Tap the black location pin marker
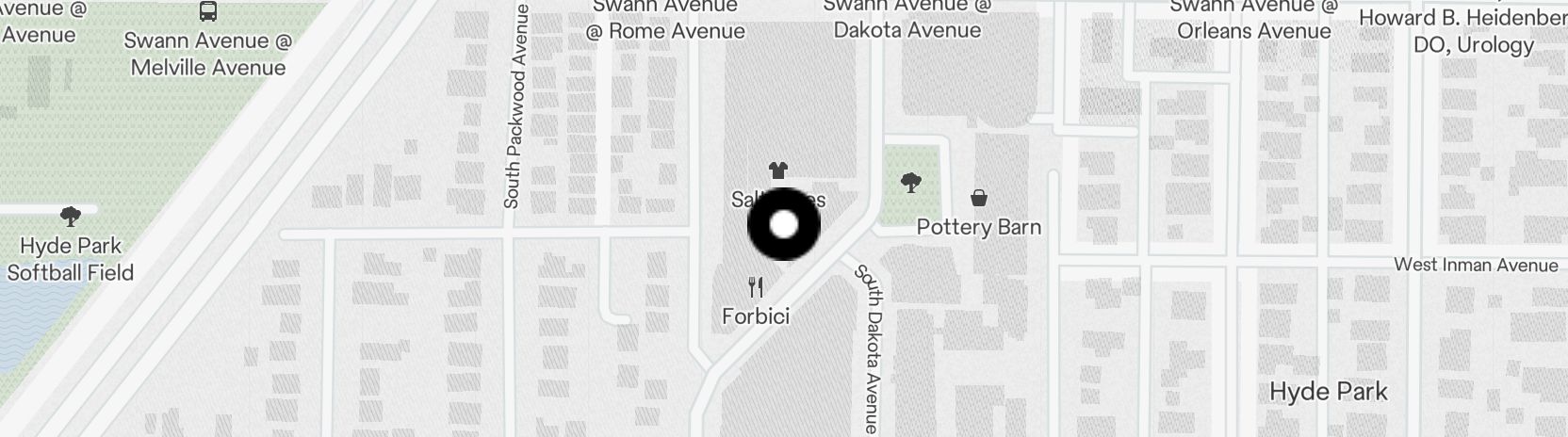 [x=784, y=225]
